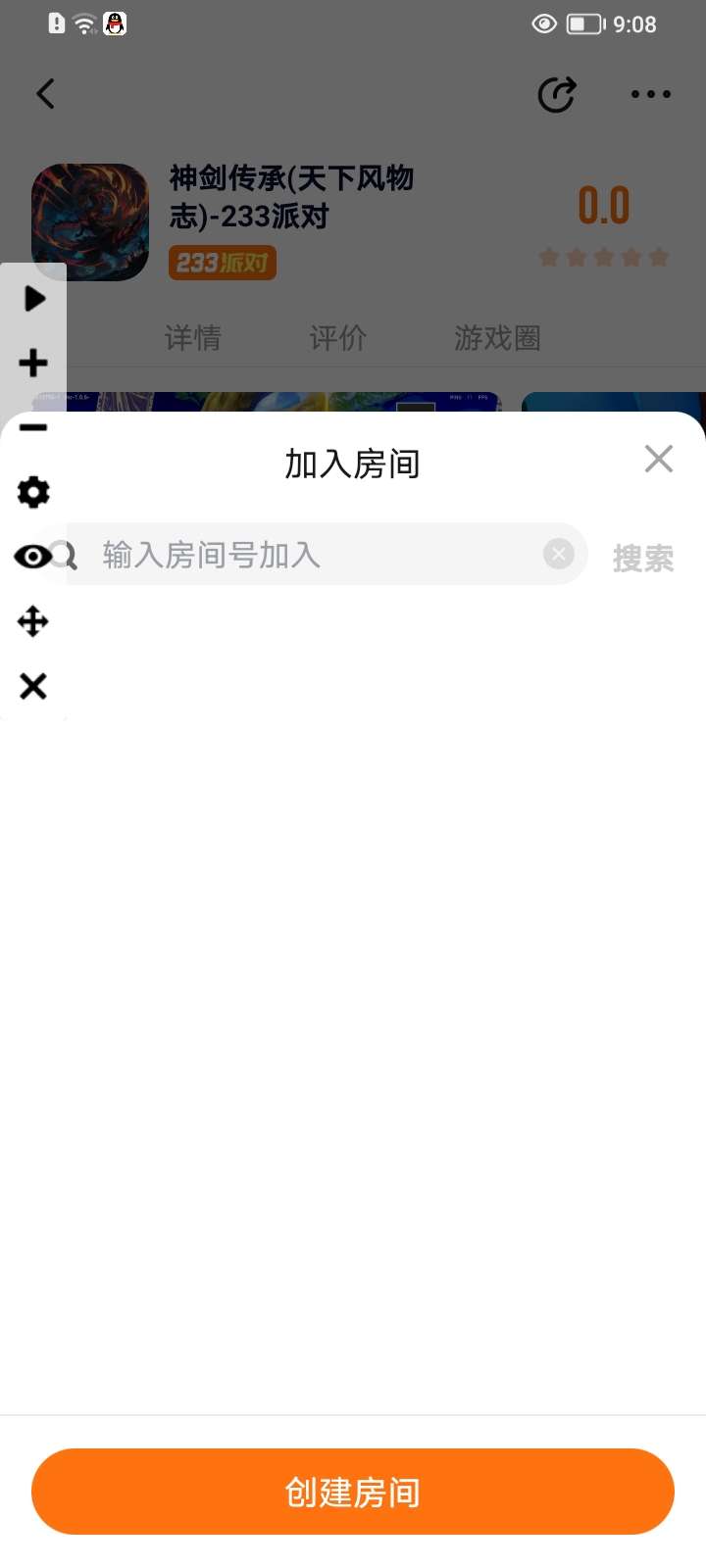The width and height of the screenshot is (706, 1568).
Task: Close the floating toolbar with X
Action: [33, 686]
